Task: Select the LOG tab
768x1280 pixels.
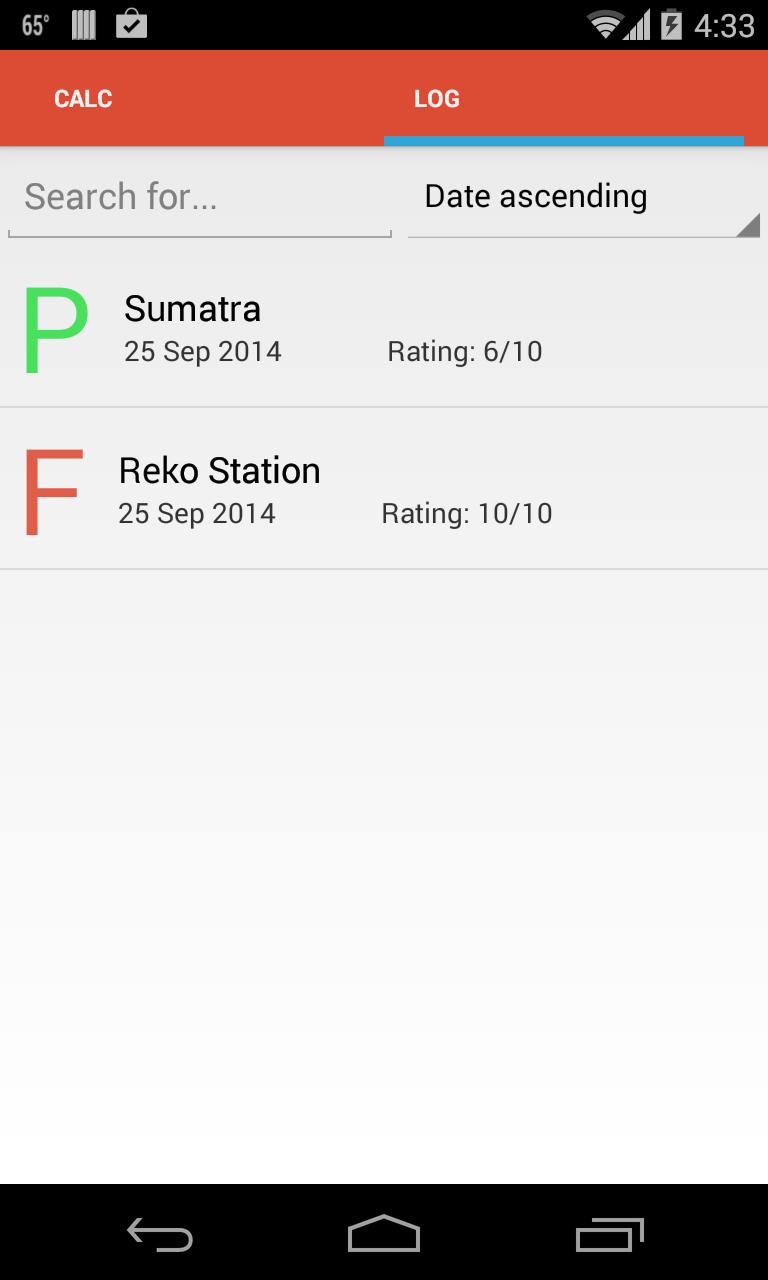Action: tap(437, 99)
